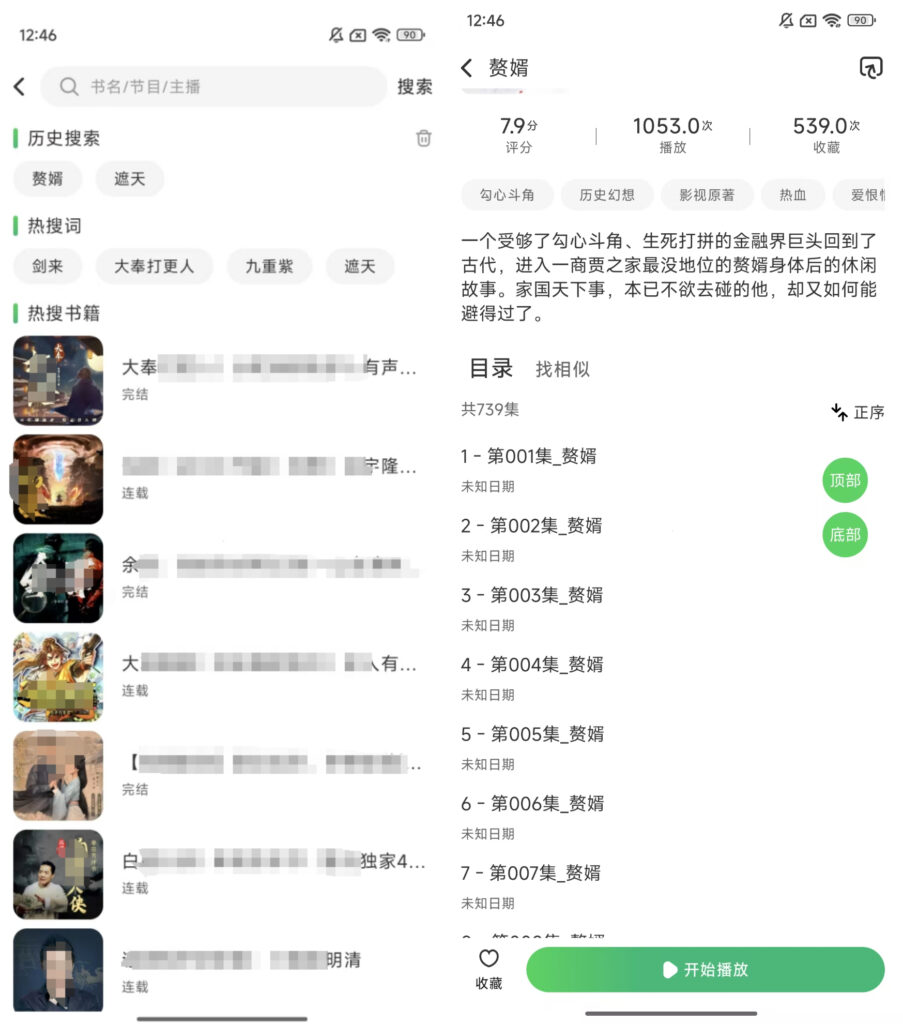Viewport: 903px width, 1024px height.
Task: Jump to the list top with 顶部
Action: (x=845, y=481)
